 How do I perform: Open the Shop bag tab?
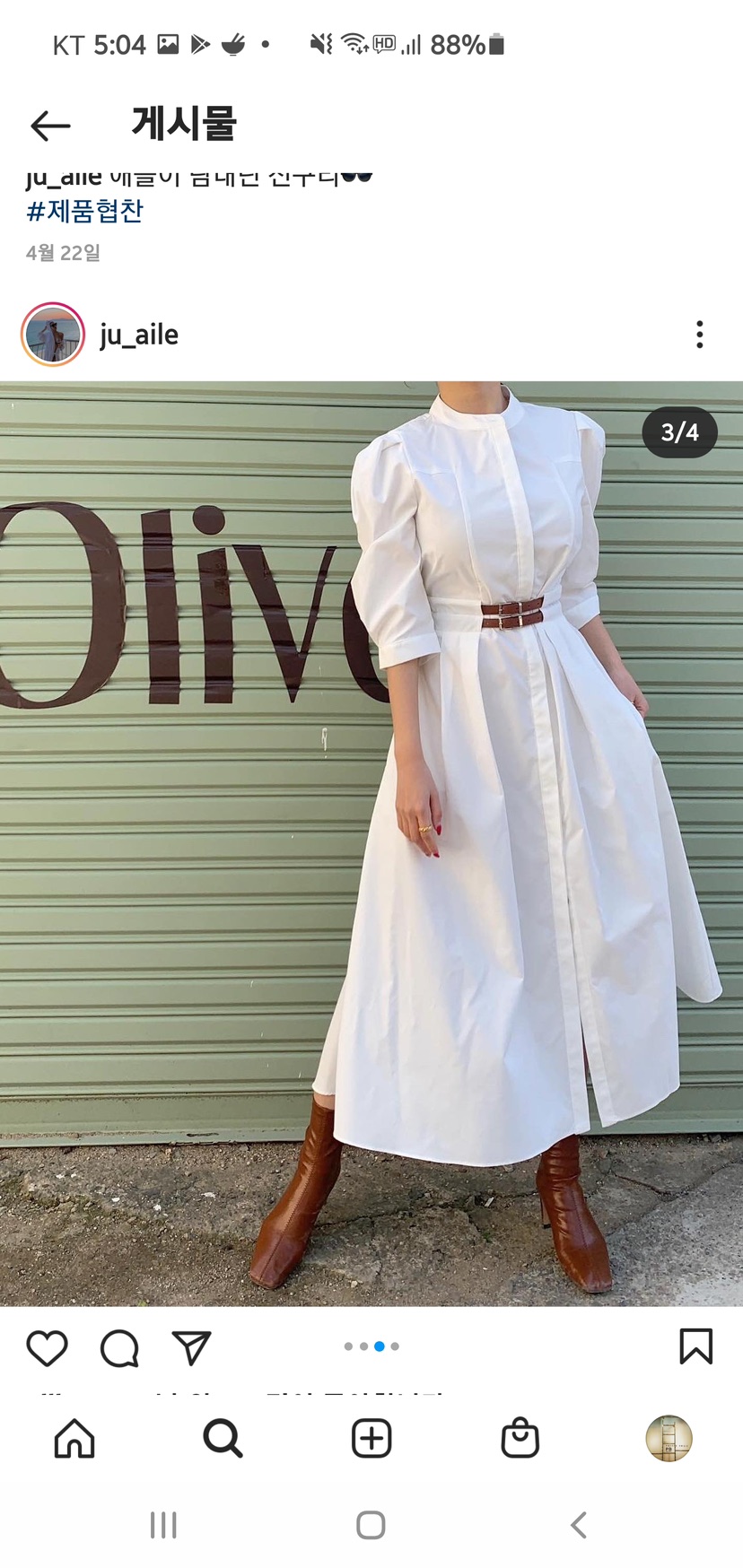tap(520, 1439)
